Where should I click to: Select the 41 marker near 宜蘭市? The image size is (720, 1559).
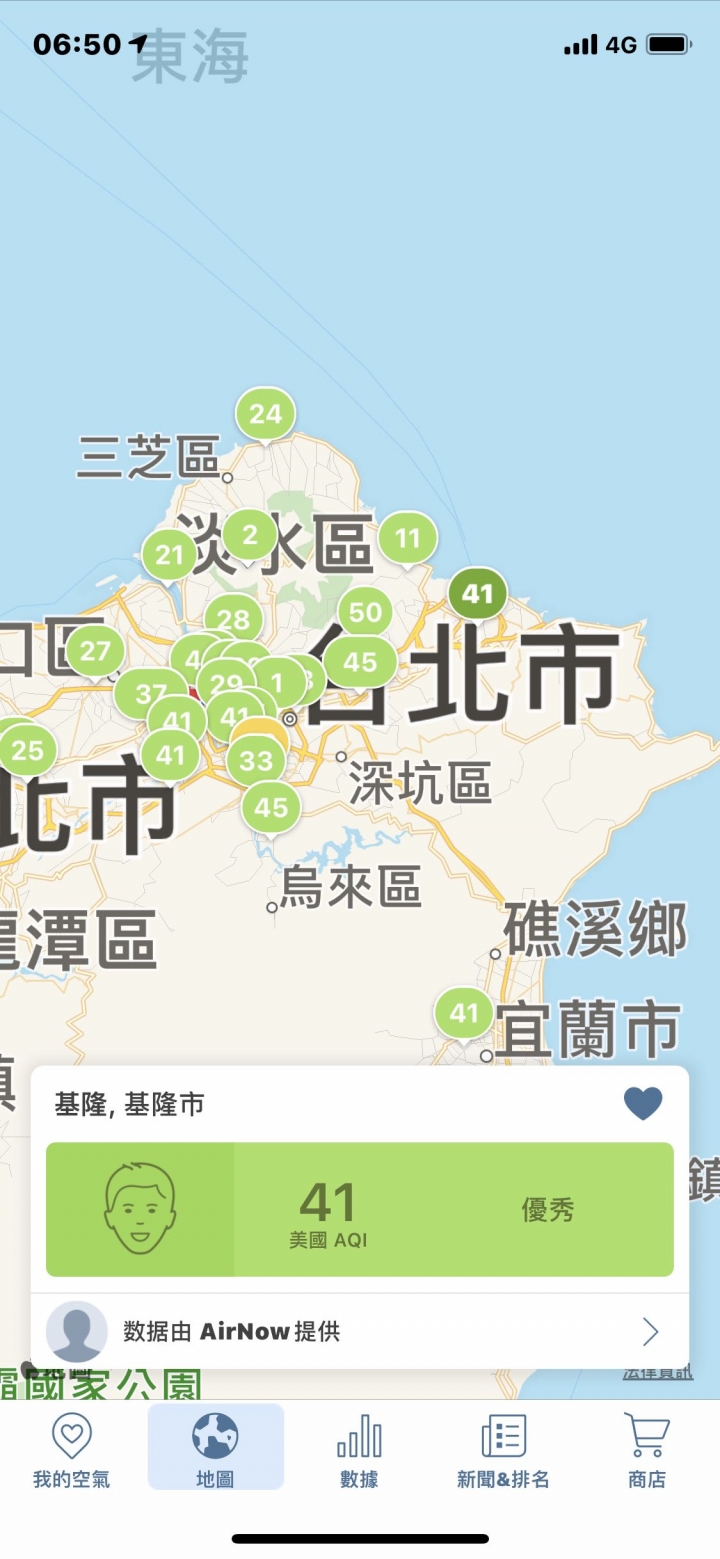463,1013
